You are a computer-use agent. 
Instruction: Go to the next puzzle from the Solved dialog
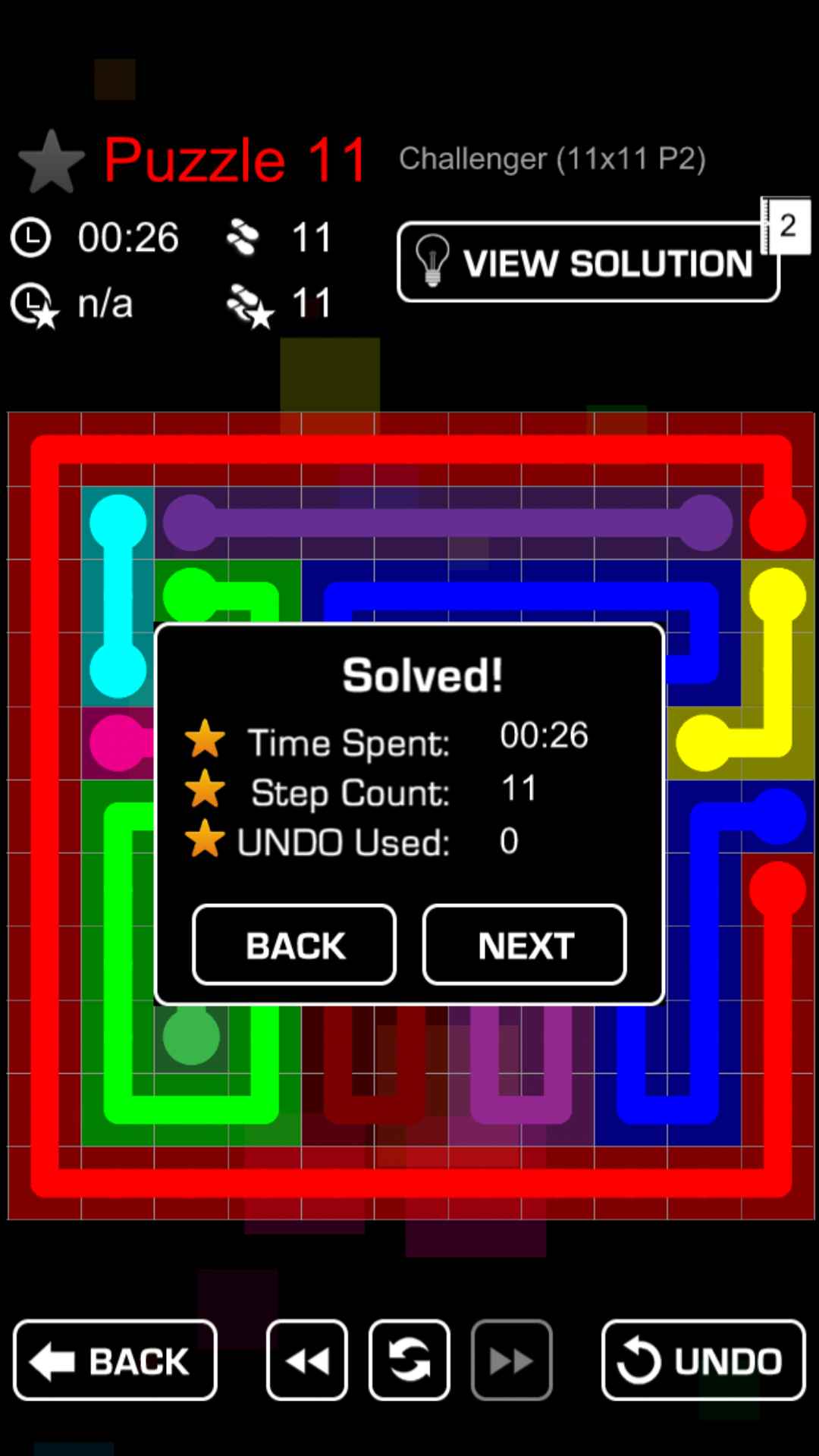point(524,945)
